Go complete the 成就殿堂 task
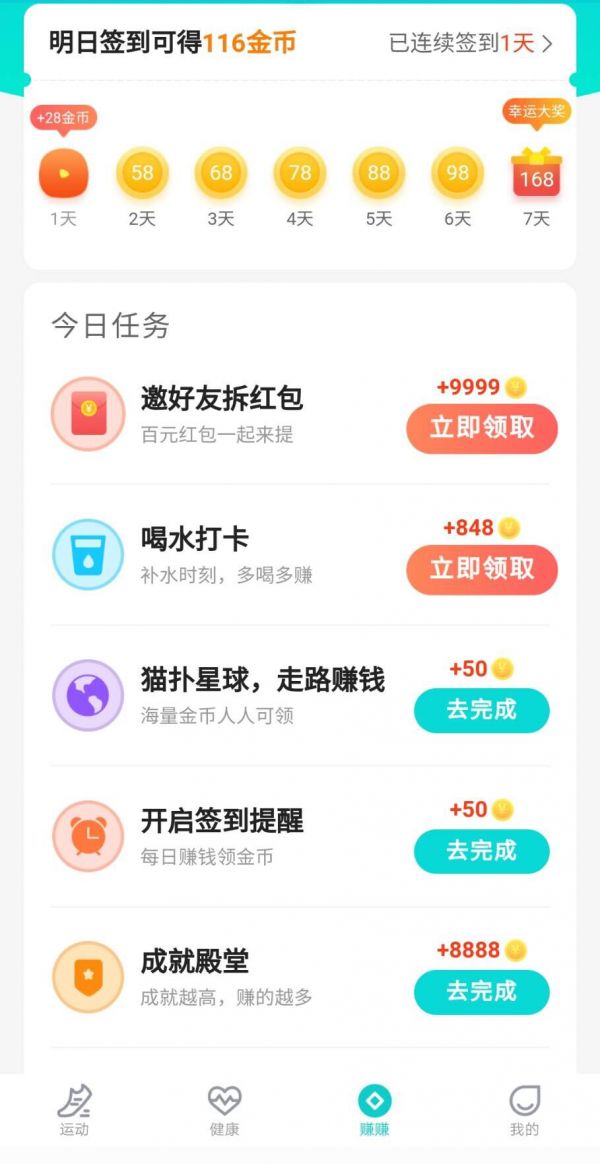Screen dimensions: 600x1164 (x=482, y=992)
